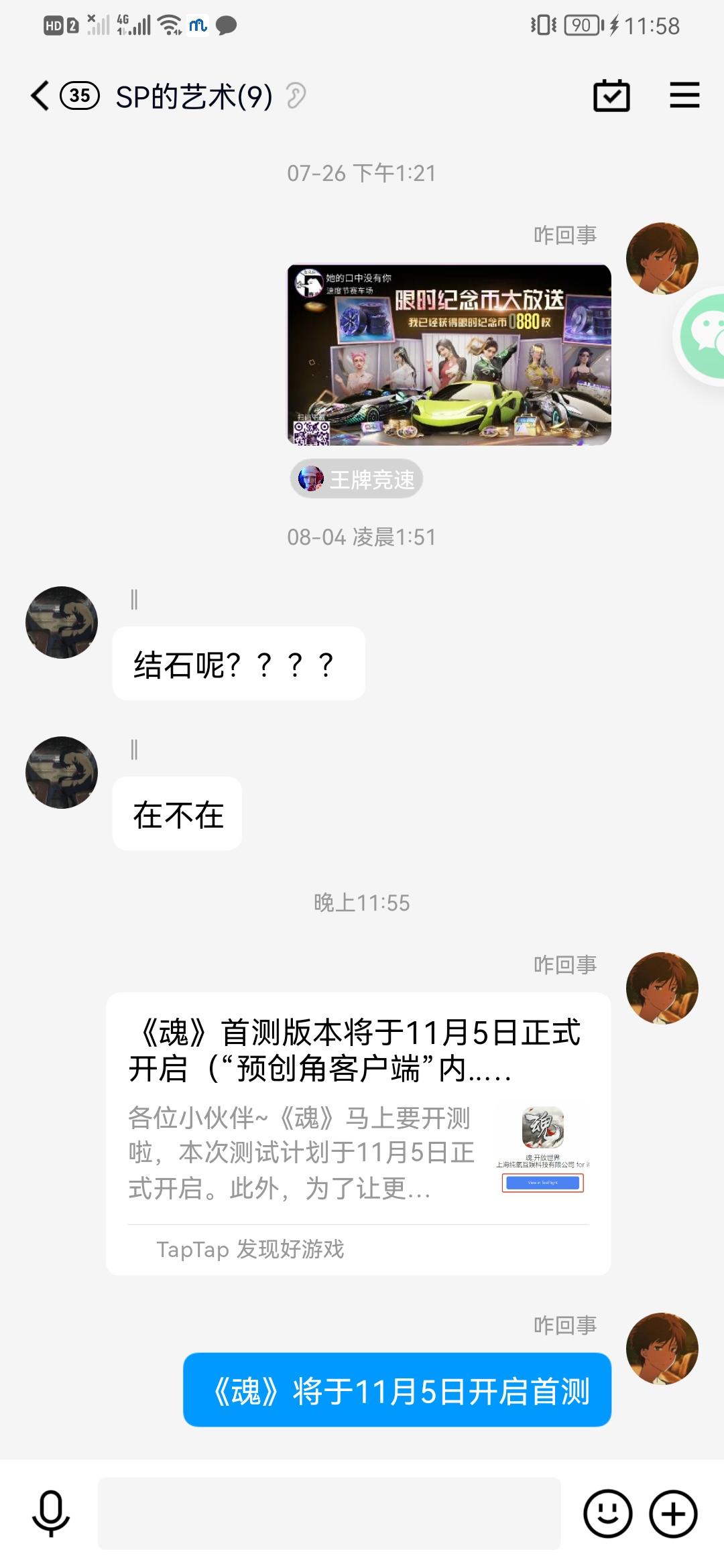
Task: Focus the message text field
Action: pyautogui.click(x=329, y=1513)
